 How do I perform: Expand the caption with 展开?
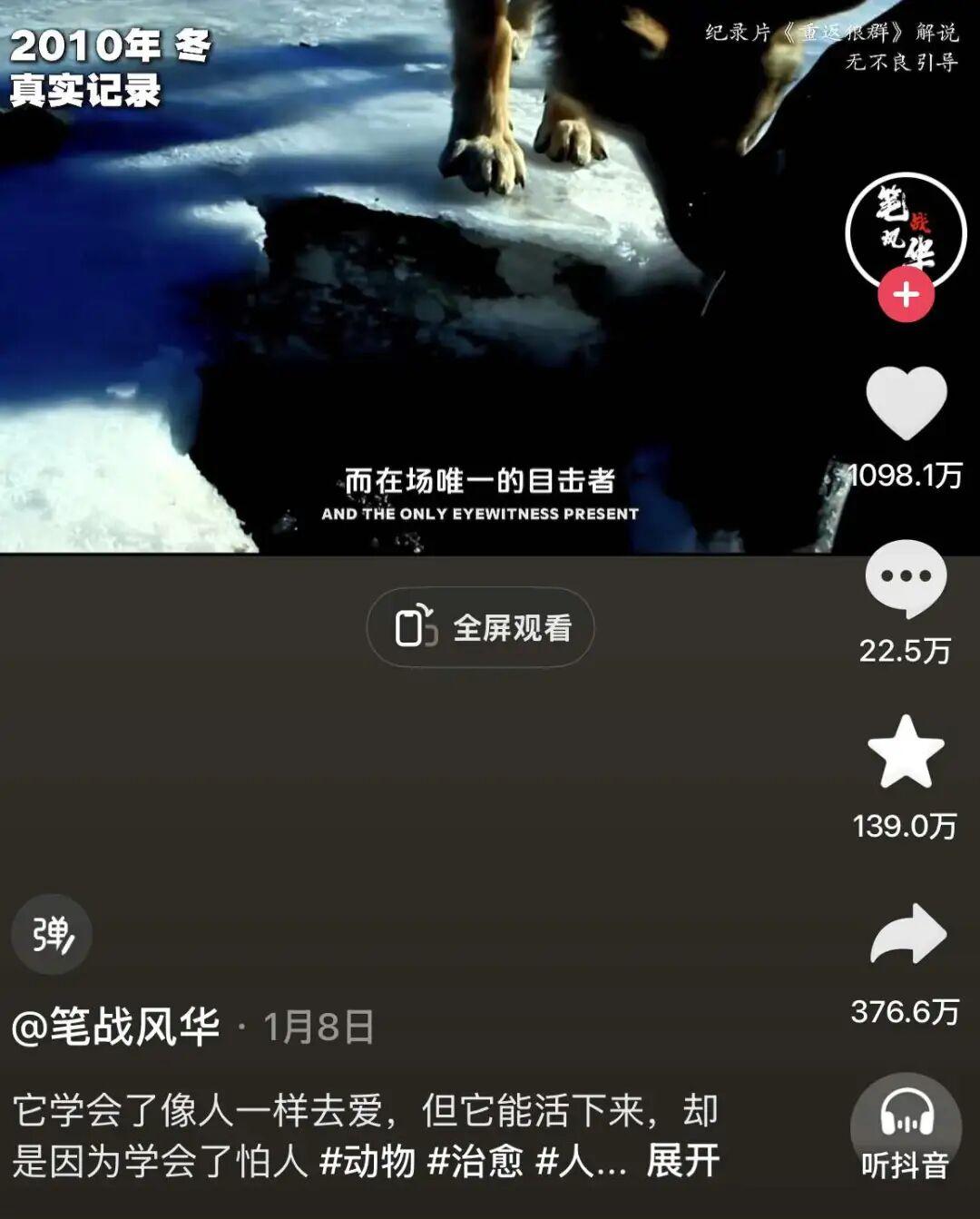click(682, 1161)
